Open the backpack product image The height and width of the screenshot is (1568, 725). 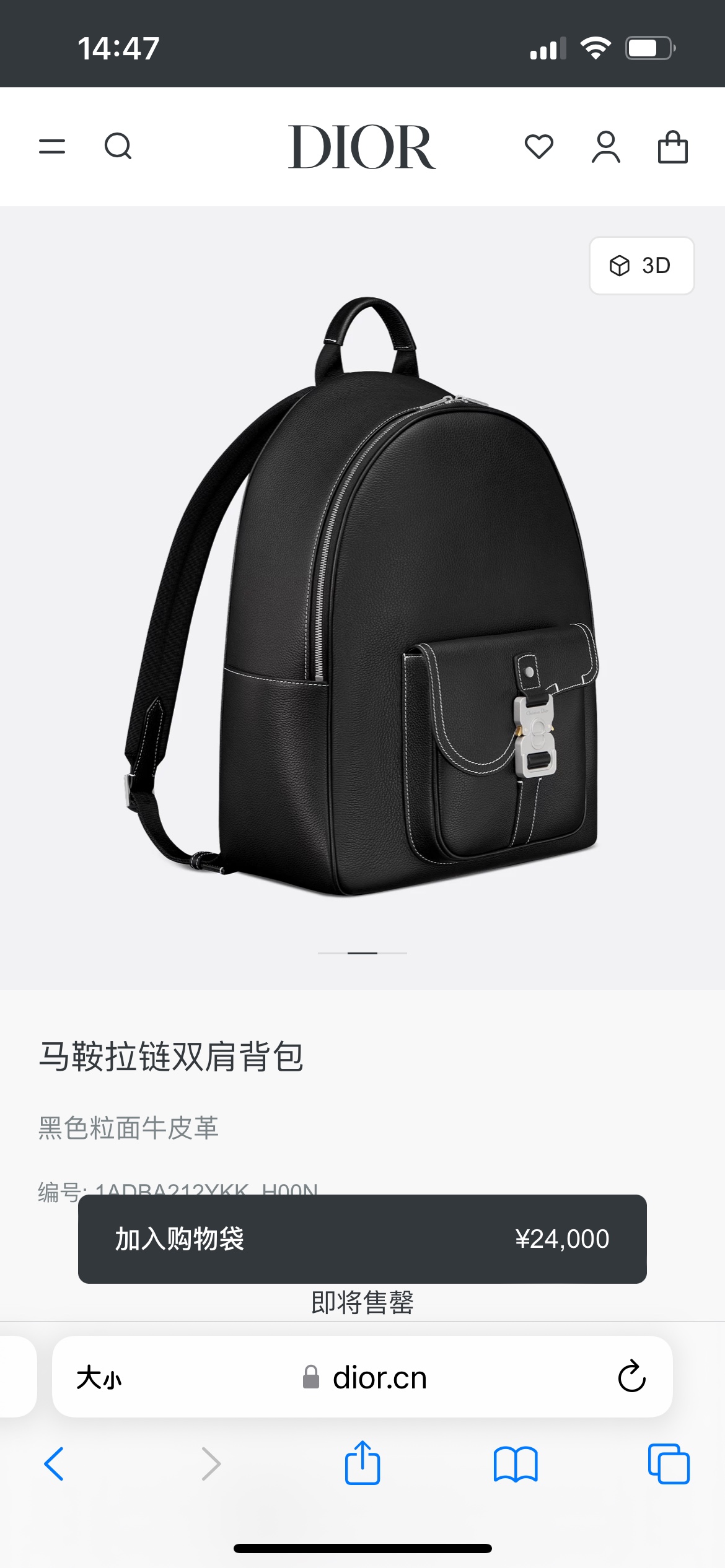pos(362,595)
